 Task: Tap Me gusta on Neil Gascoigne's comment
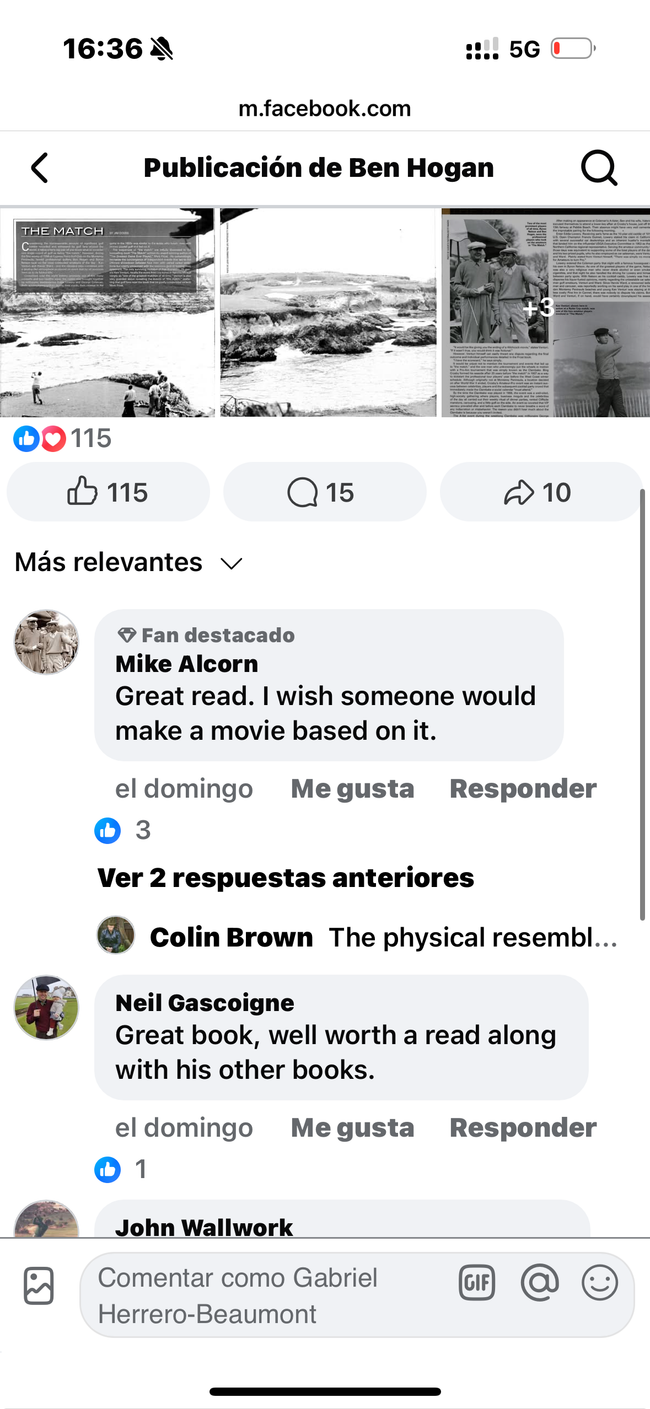pos(352,1128)
